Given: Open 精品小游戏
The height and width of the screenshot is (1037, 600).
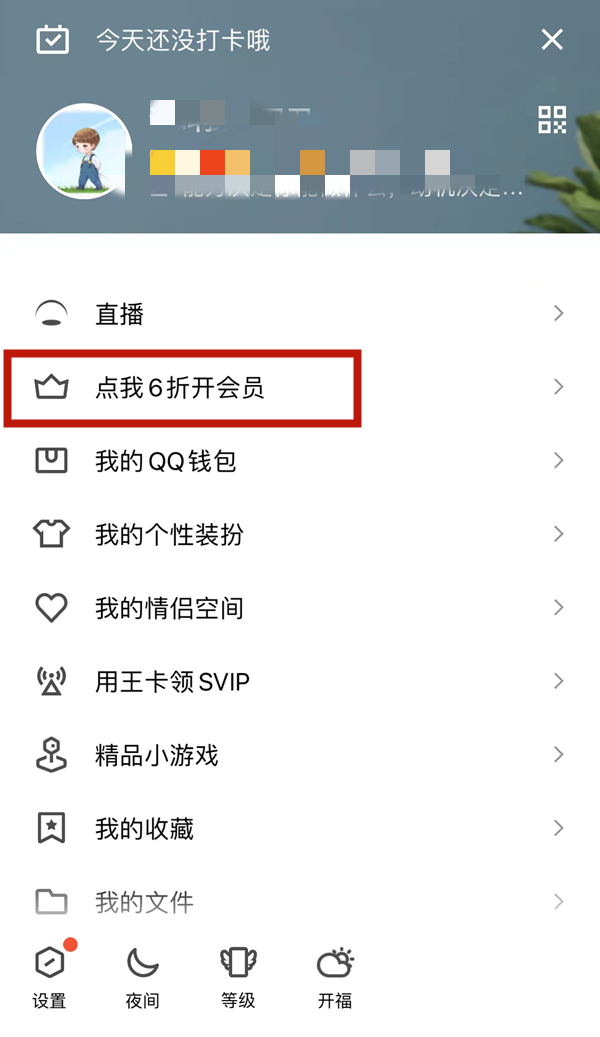Looking at the screenshot, I should pos(300,755).
